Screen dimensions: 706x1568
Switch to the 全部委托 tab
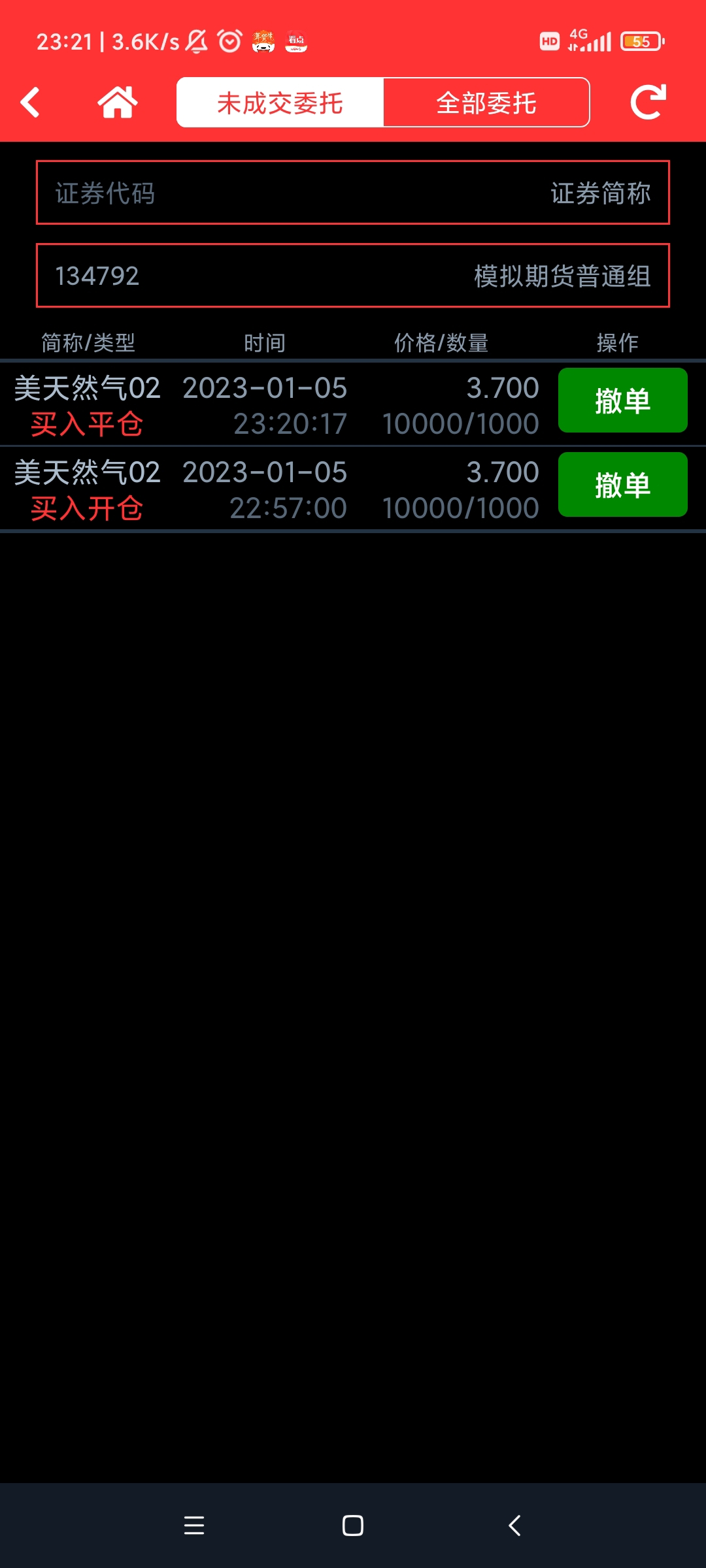tap(486, 103)
